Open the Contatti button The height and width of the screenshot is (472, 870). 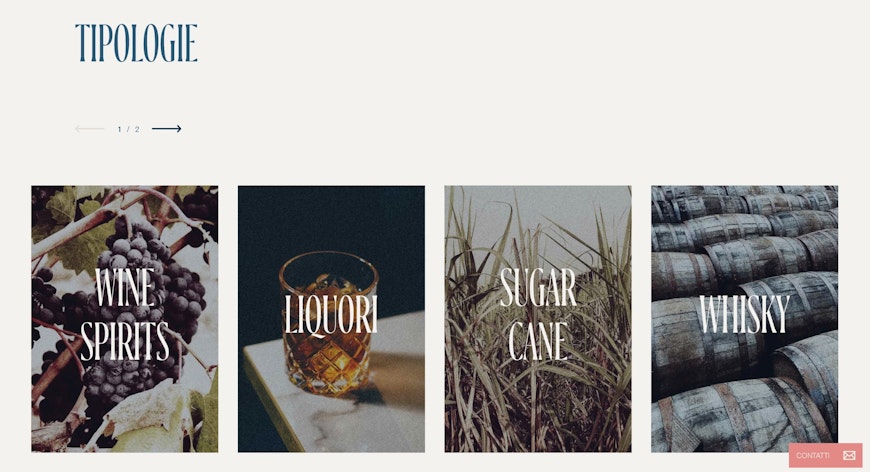click(825, 456)
